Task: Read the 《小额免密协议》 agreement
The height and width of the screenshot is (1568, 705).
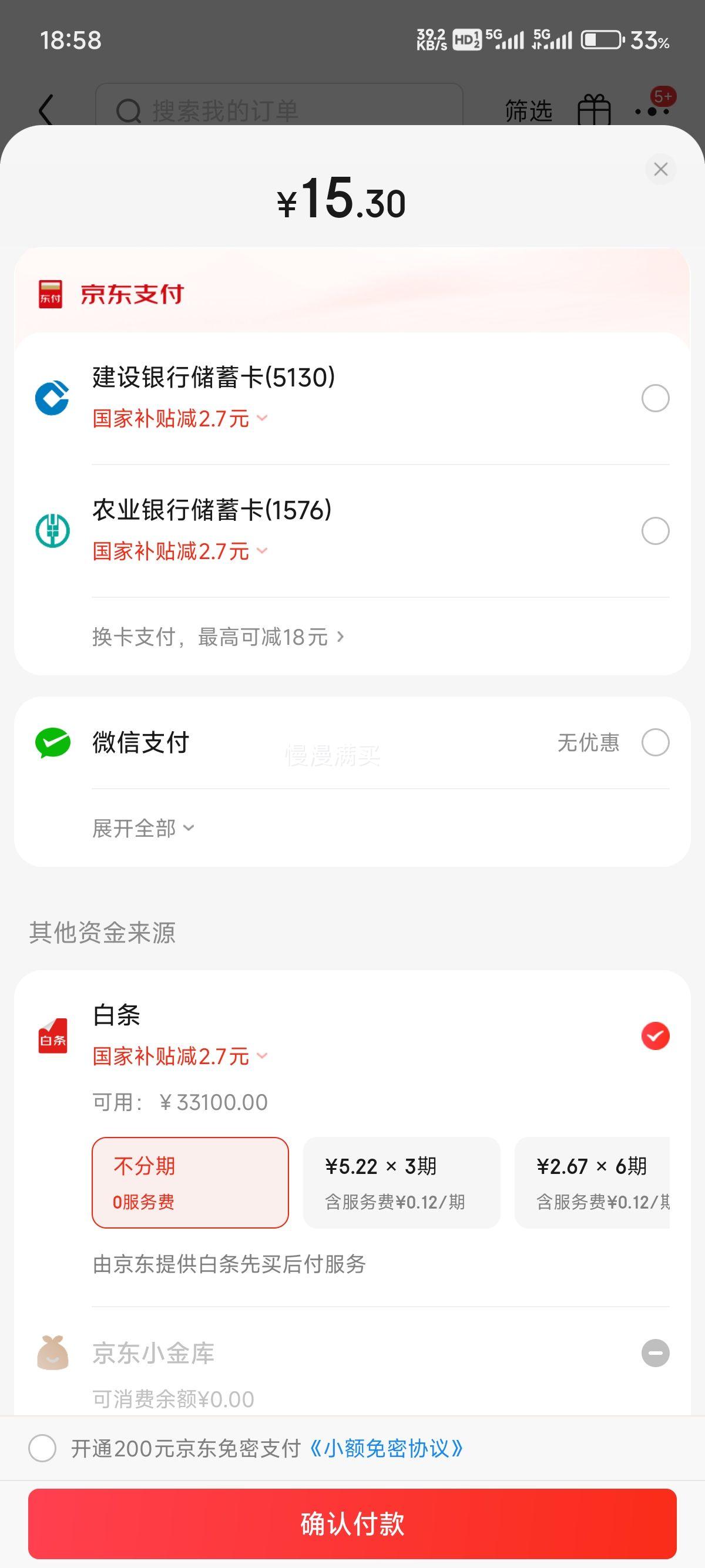Action: pyautogui.click(x=386, y=1449)
